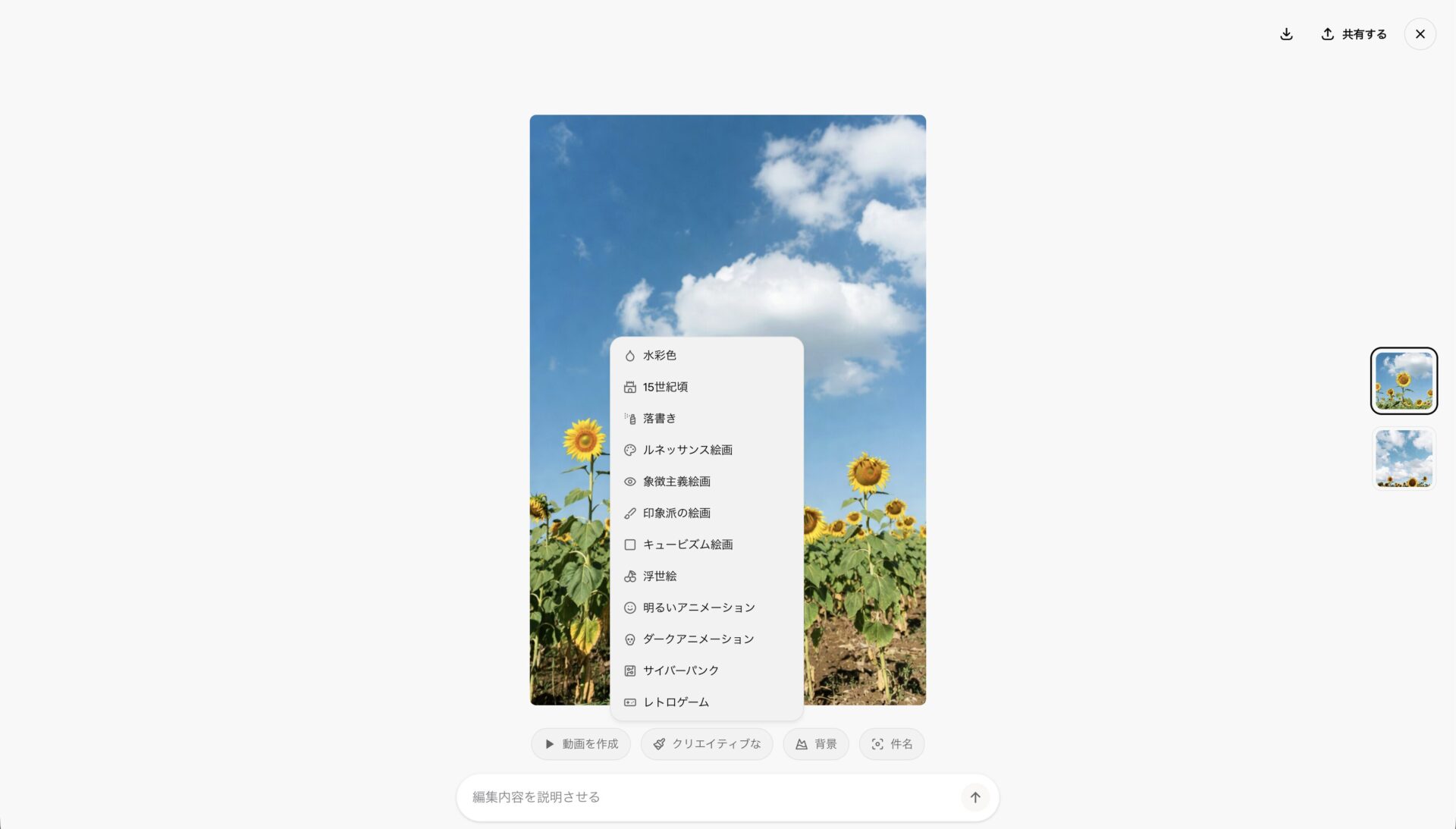Close the image editor view
The image size is (1456, 829).
[x=1420, y=34]
